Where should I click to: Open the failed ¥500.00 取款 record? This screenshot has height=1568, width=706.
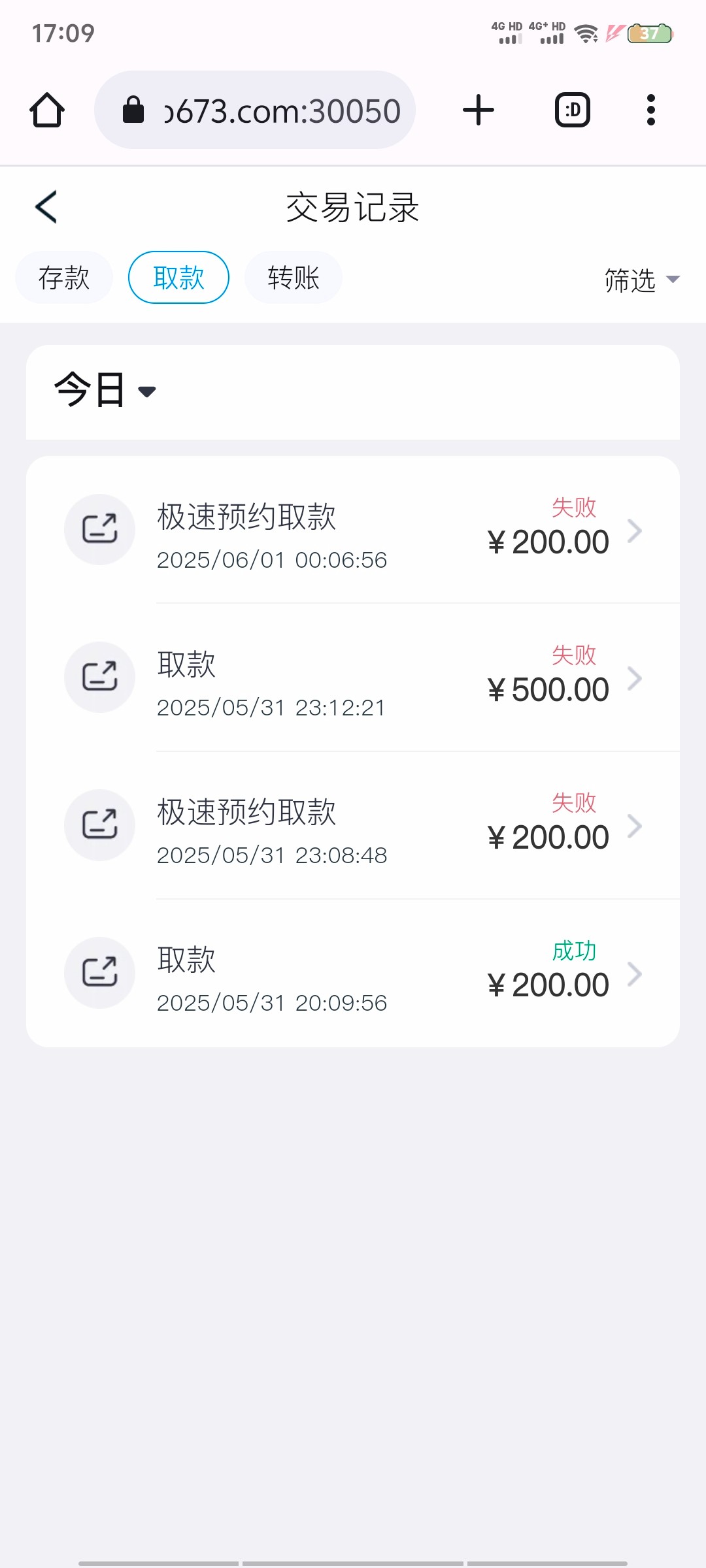pyautogui.click(x=353, y=678)
